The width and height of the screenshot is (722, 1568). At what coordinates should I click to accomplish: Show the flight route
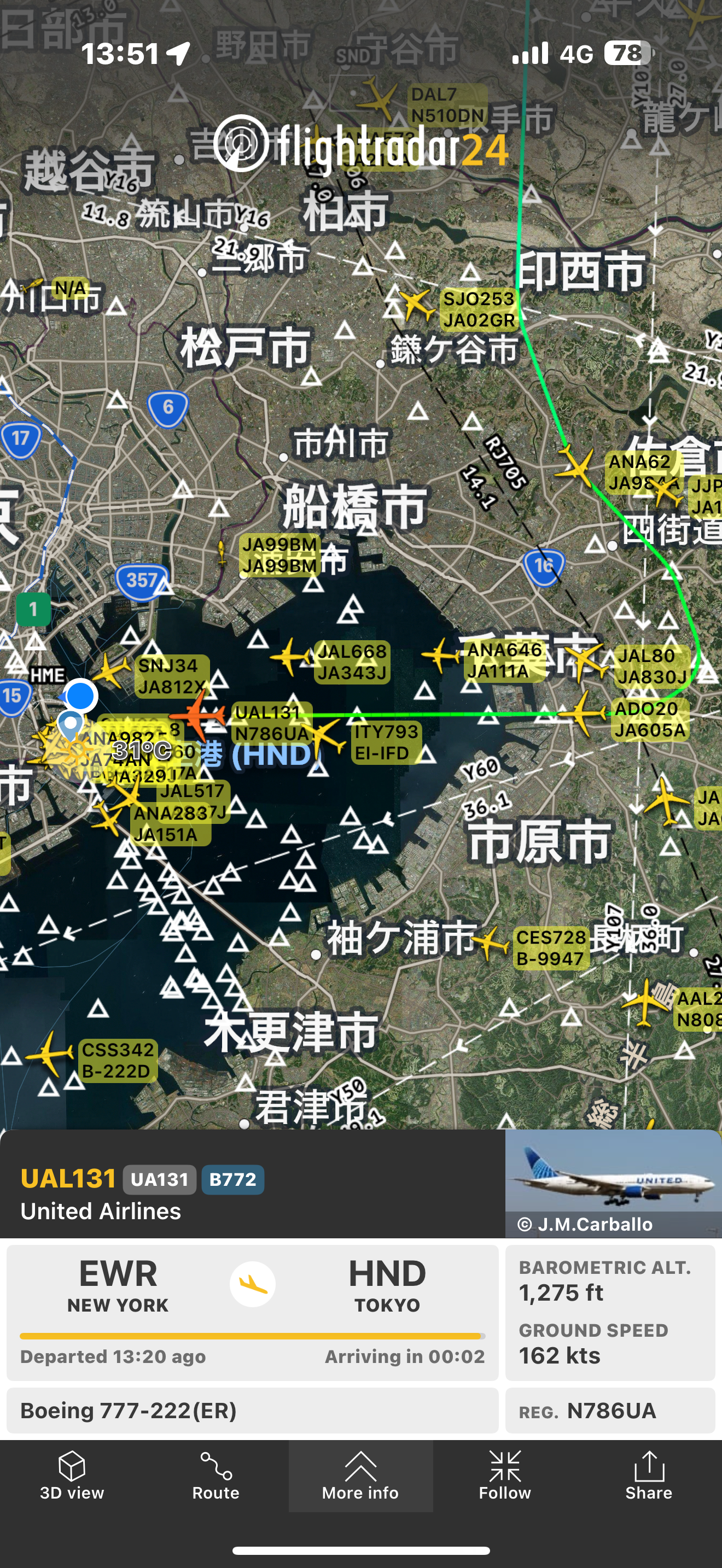tap(216, 1476)
